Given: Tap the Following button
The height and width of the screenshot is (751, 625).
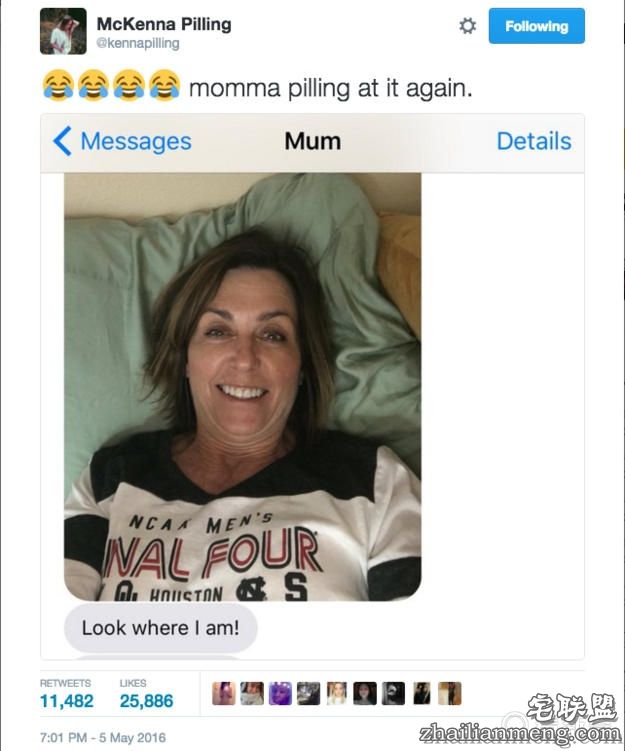Looking at the screenshot, I should (536, 27).
